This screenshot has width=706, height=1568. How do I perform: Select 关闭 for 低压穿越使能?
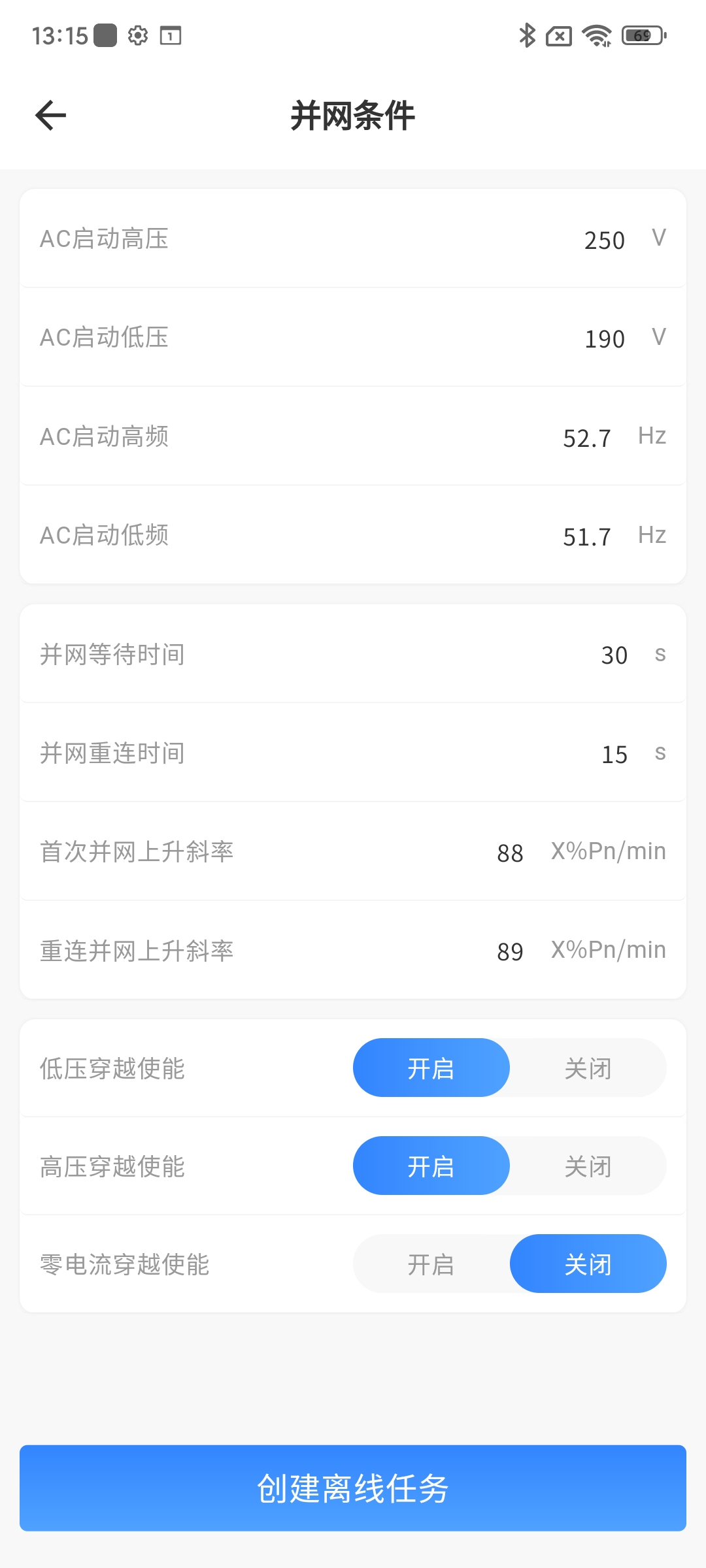[588, 1068]
